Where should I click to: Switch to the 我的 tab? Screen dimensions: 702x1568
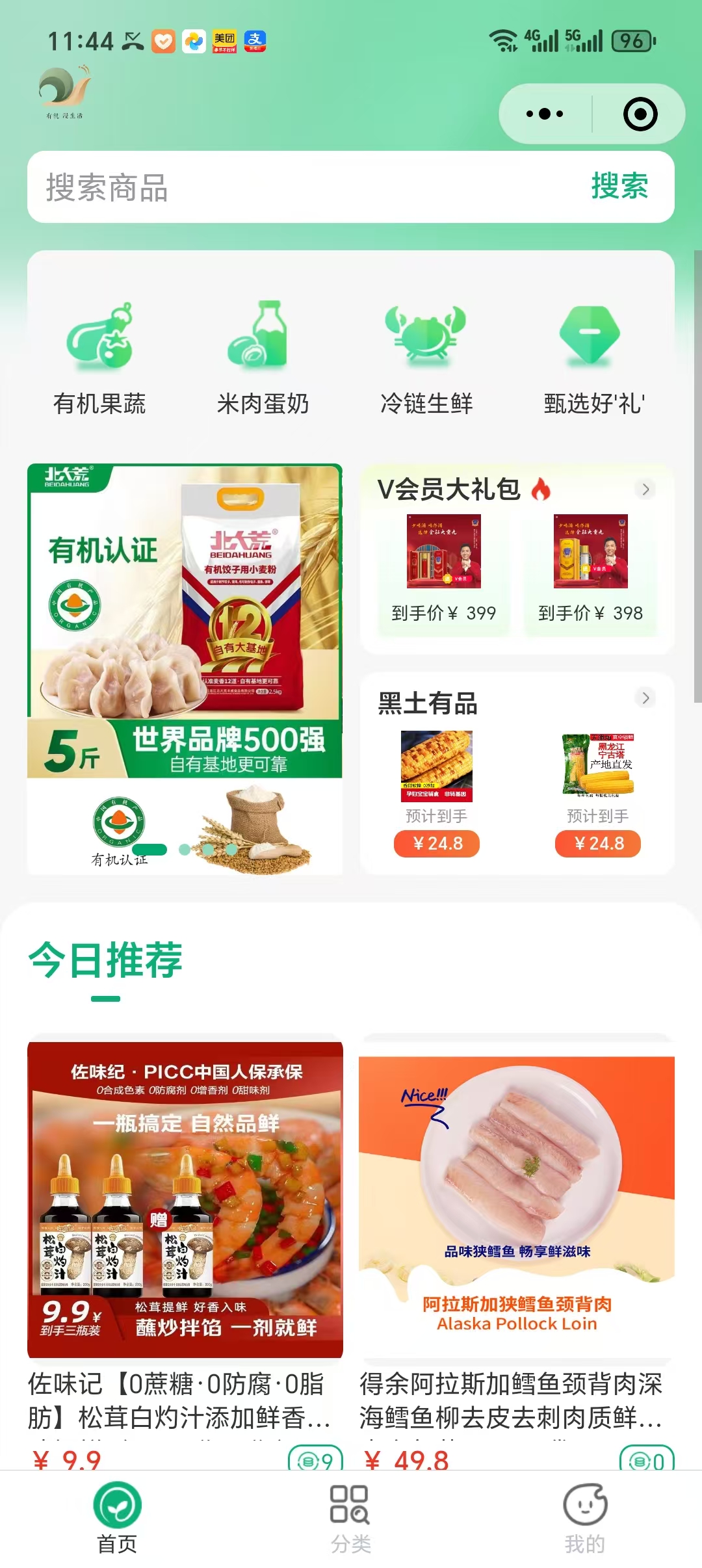(x=584, y=1519)
